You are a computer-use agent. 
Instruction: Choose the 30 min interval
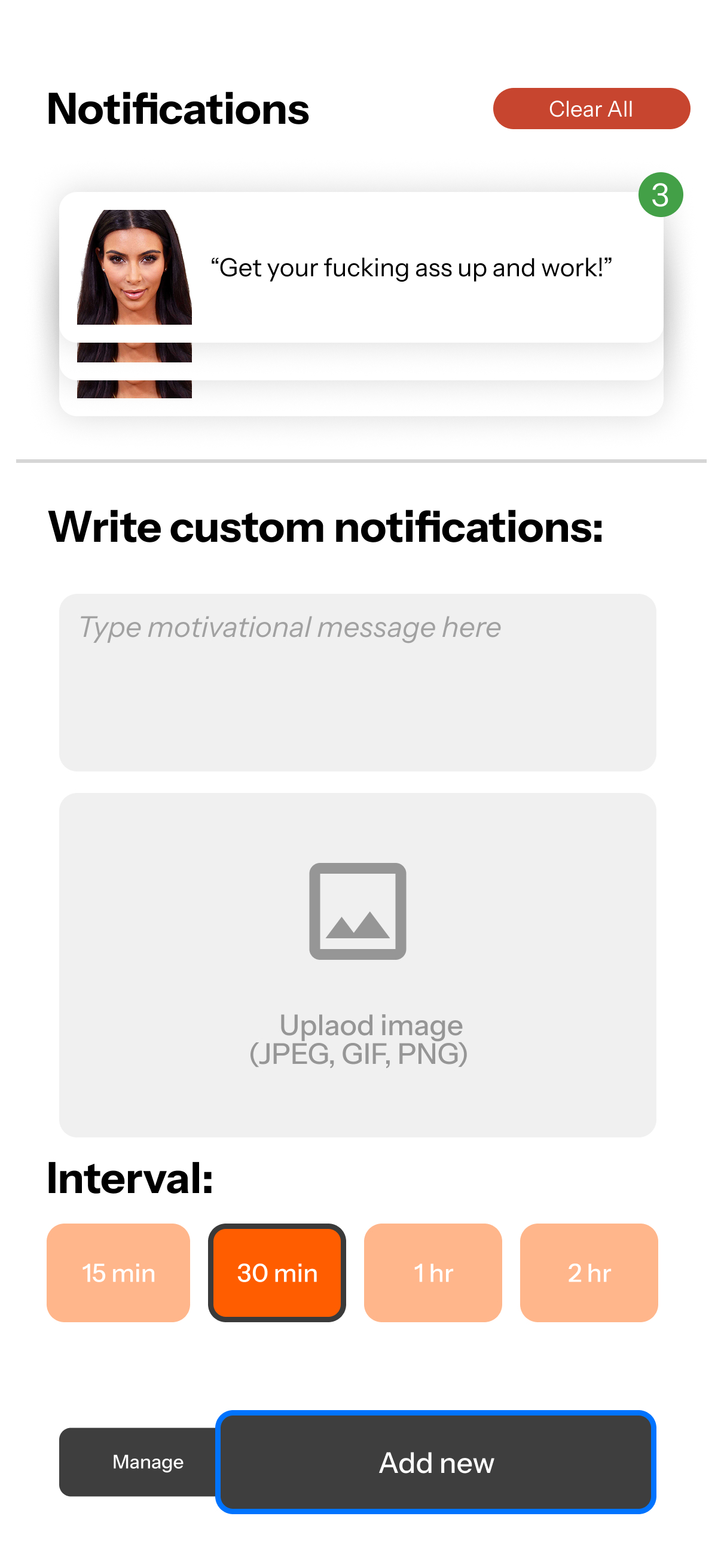277,1272
